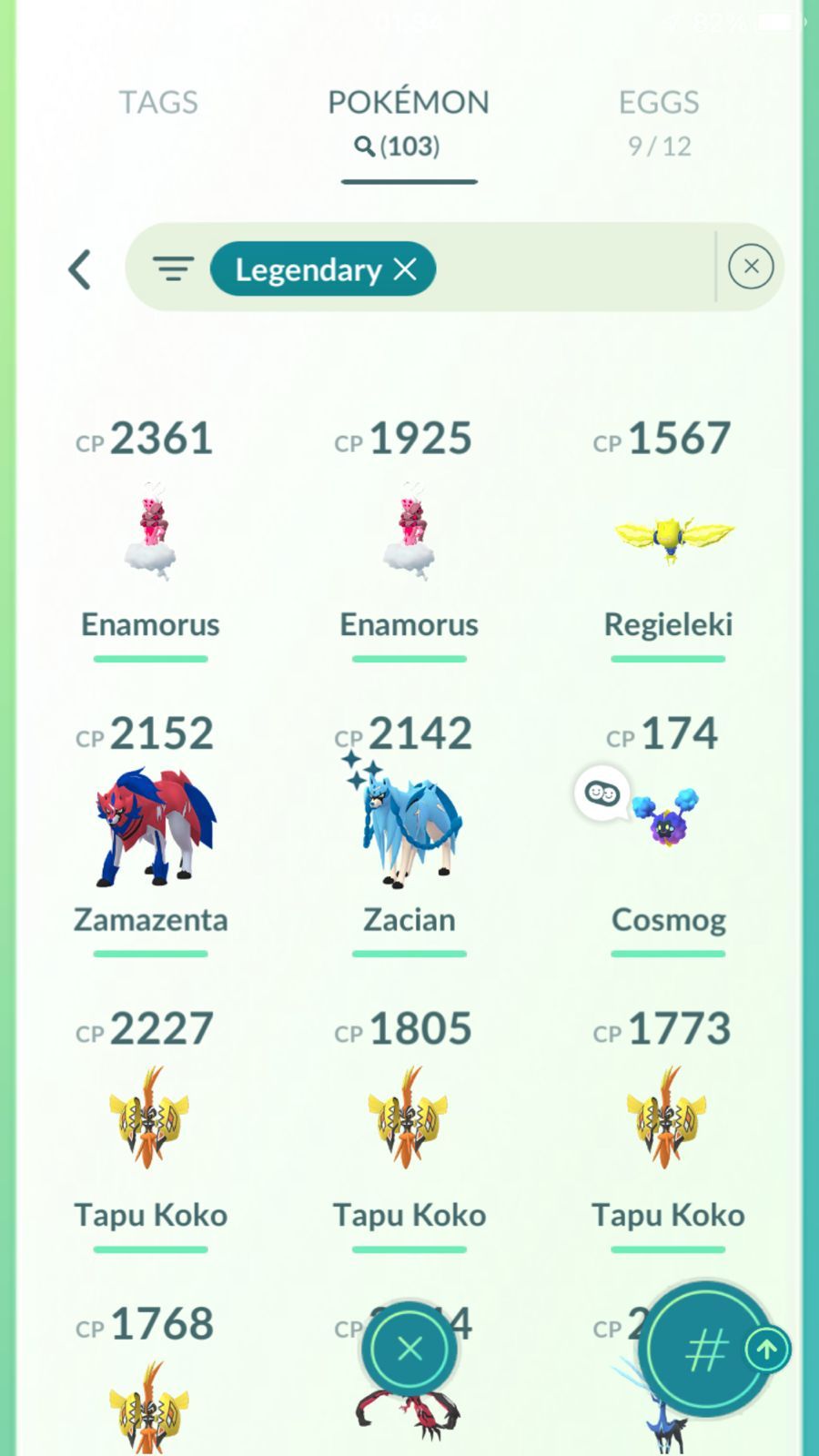Tap the hashtag sort button
819x1456 pixels.
coord(705,1350)
